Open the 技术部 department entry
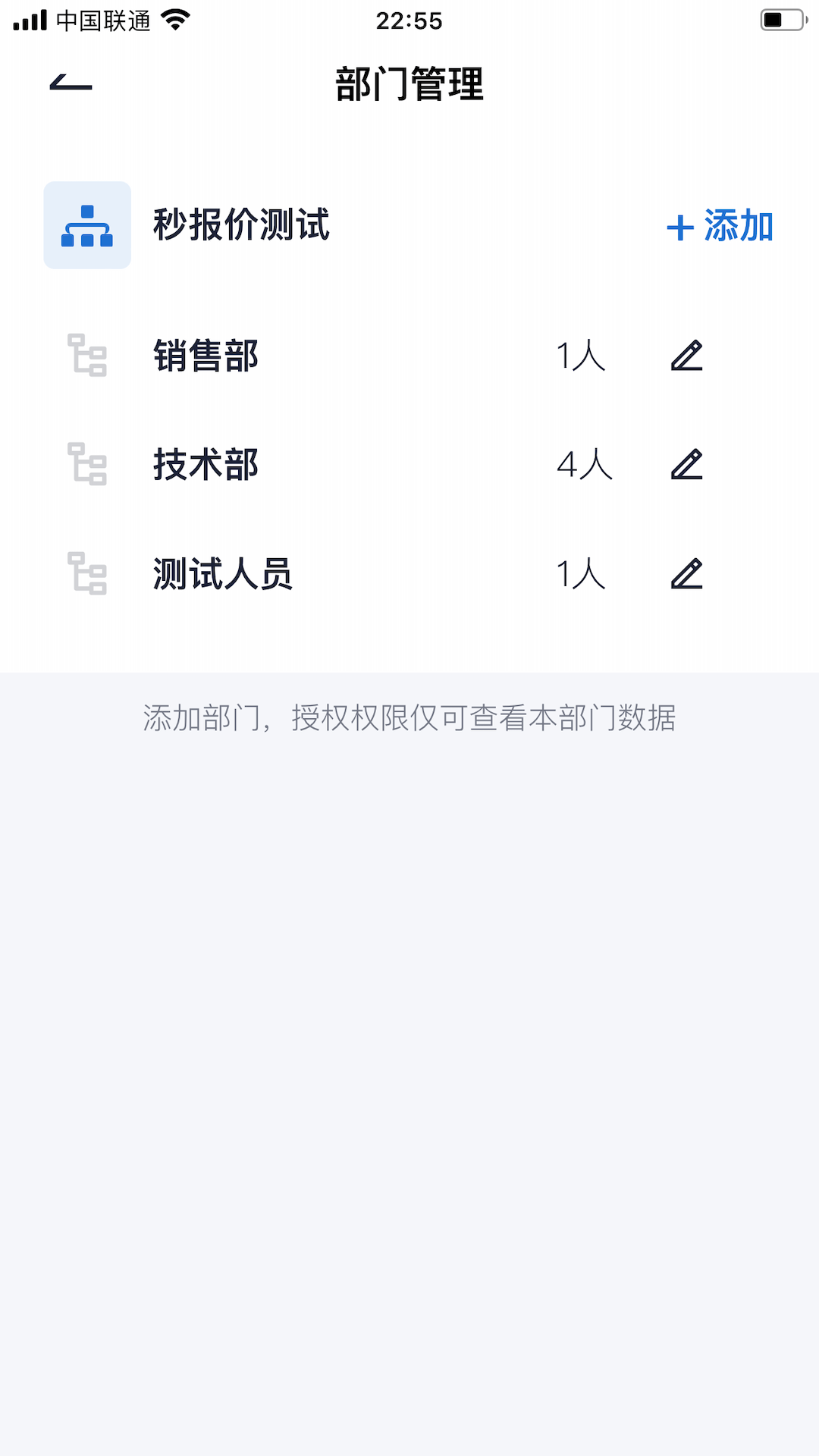 pos(205,466)
